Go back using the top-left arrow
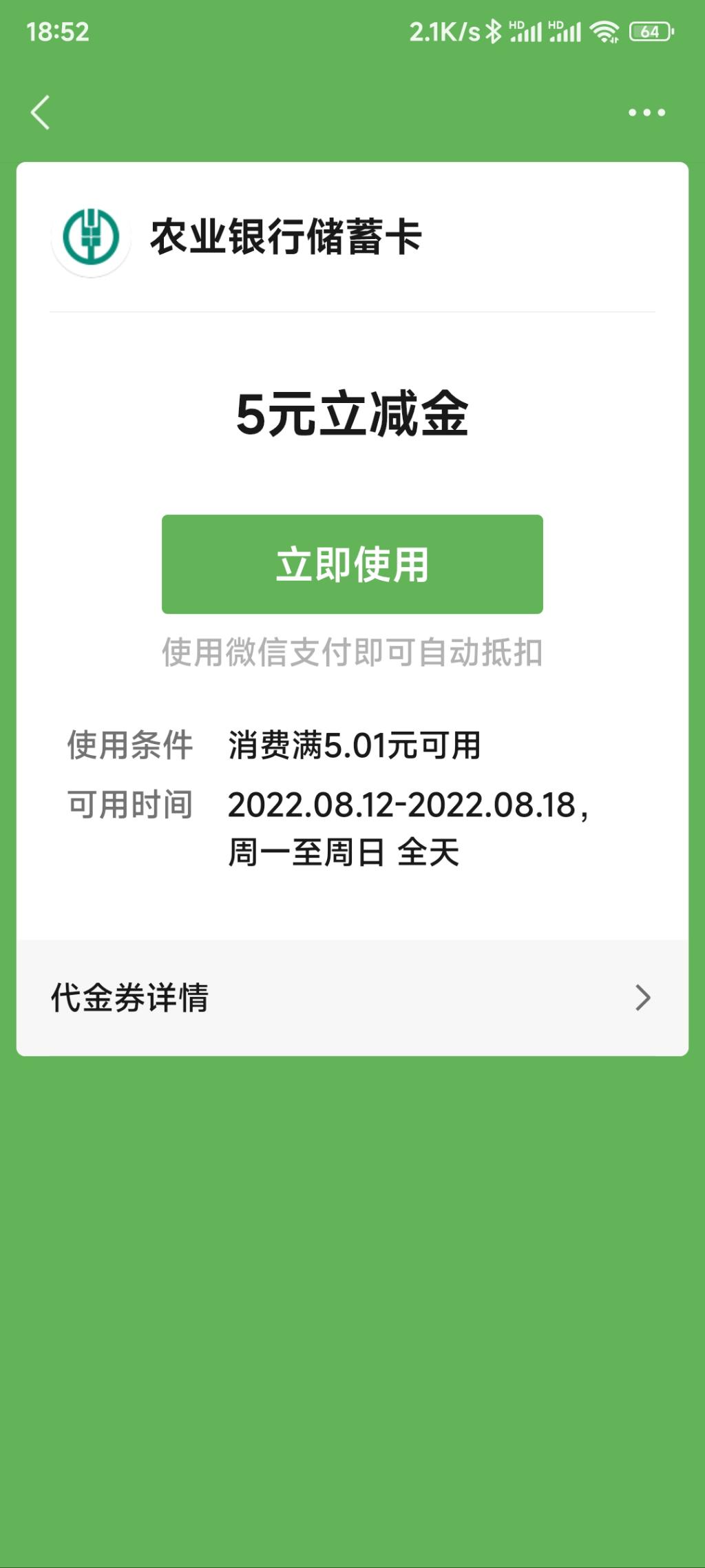705x1568 pixels. (41, 112)
